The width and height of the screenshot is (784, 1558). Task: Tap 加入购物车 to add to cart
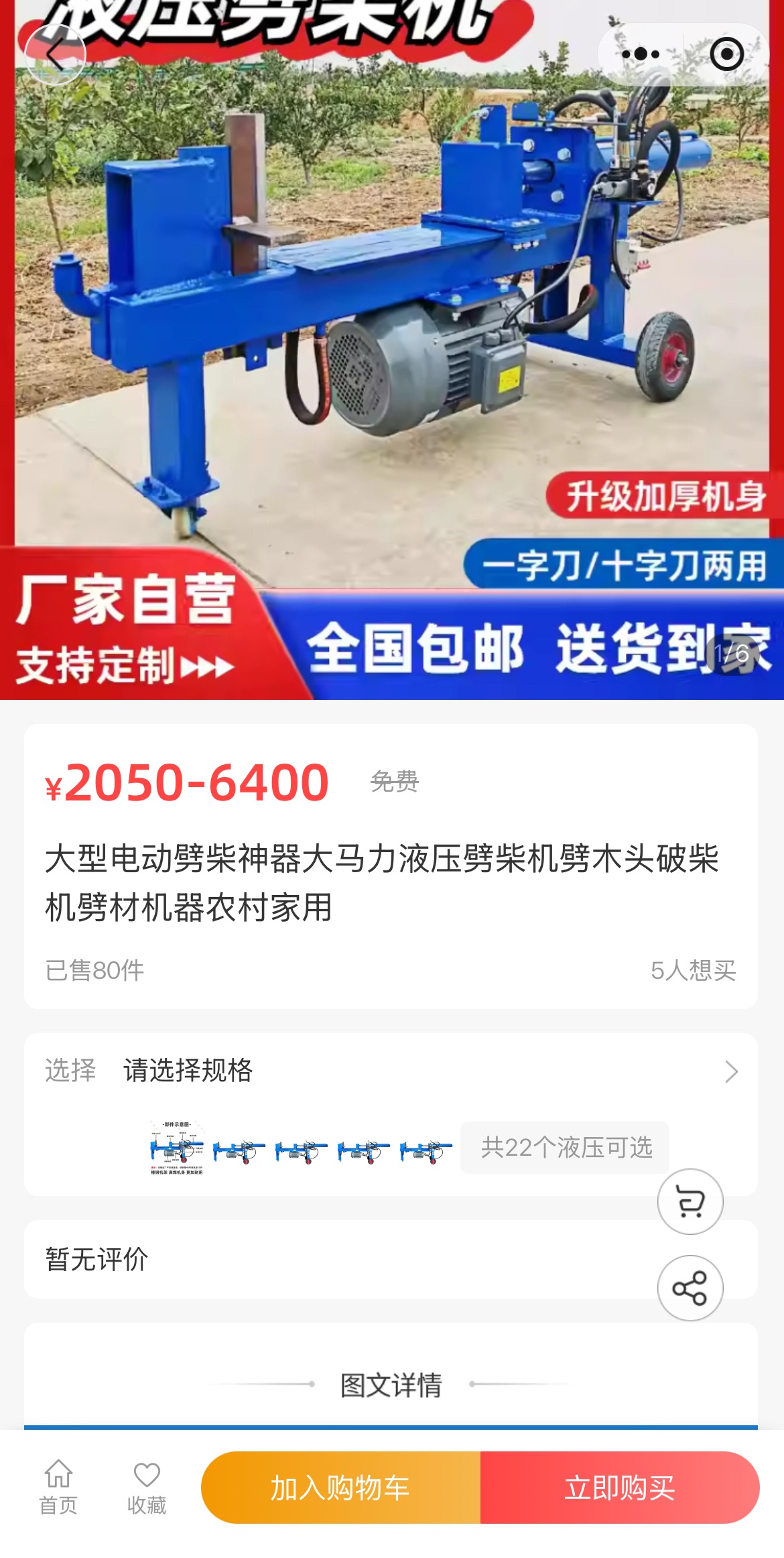click(x=340, y=1487)
